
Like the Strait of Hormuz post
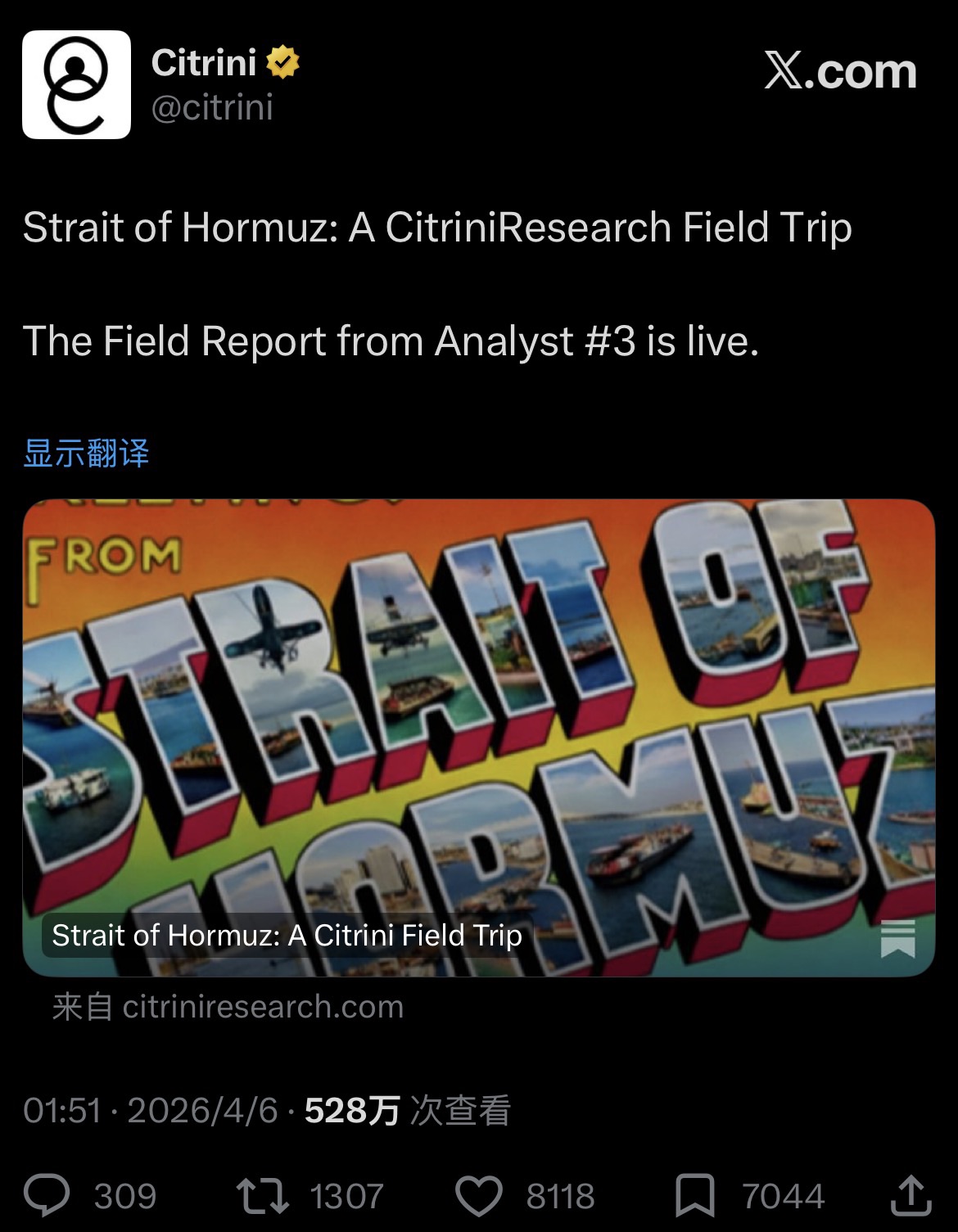click(478, 1195)
